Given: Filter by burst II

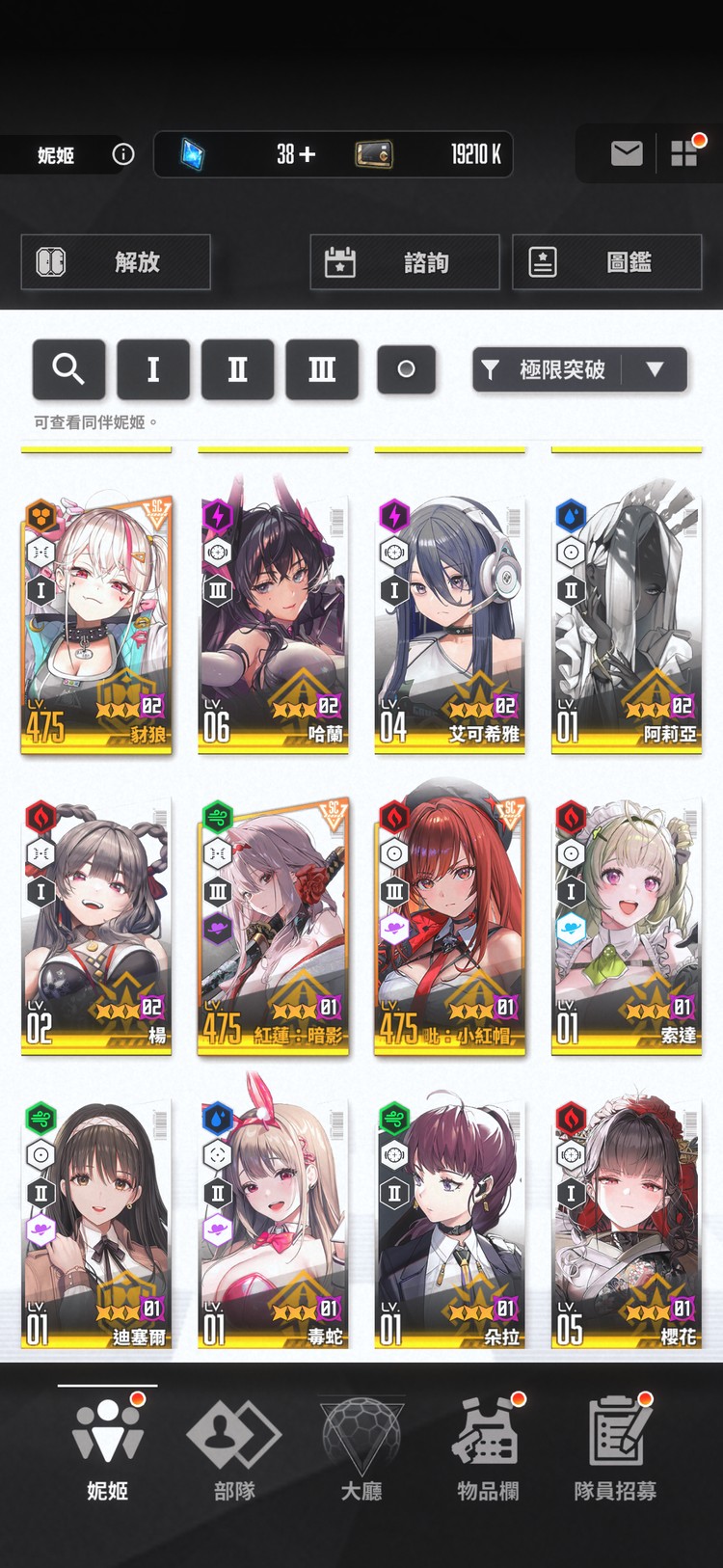Looking at the screenshot, I should (x=237, y=368).
